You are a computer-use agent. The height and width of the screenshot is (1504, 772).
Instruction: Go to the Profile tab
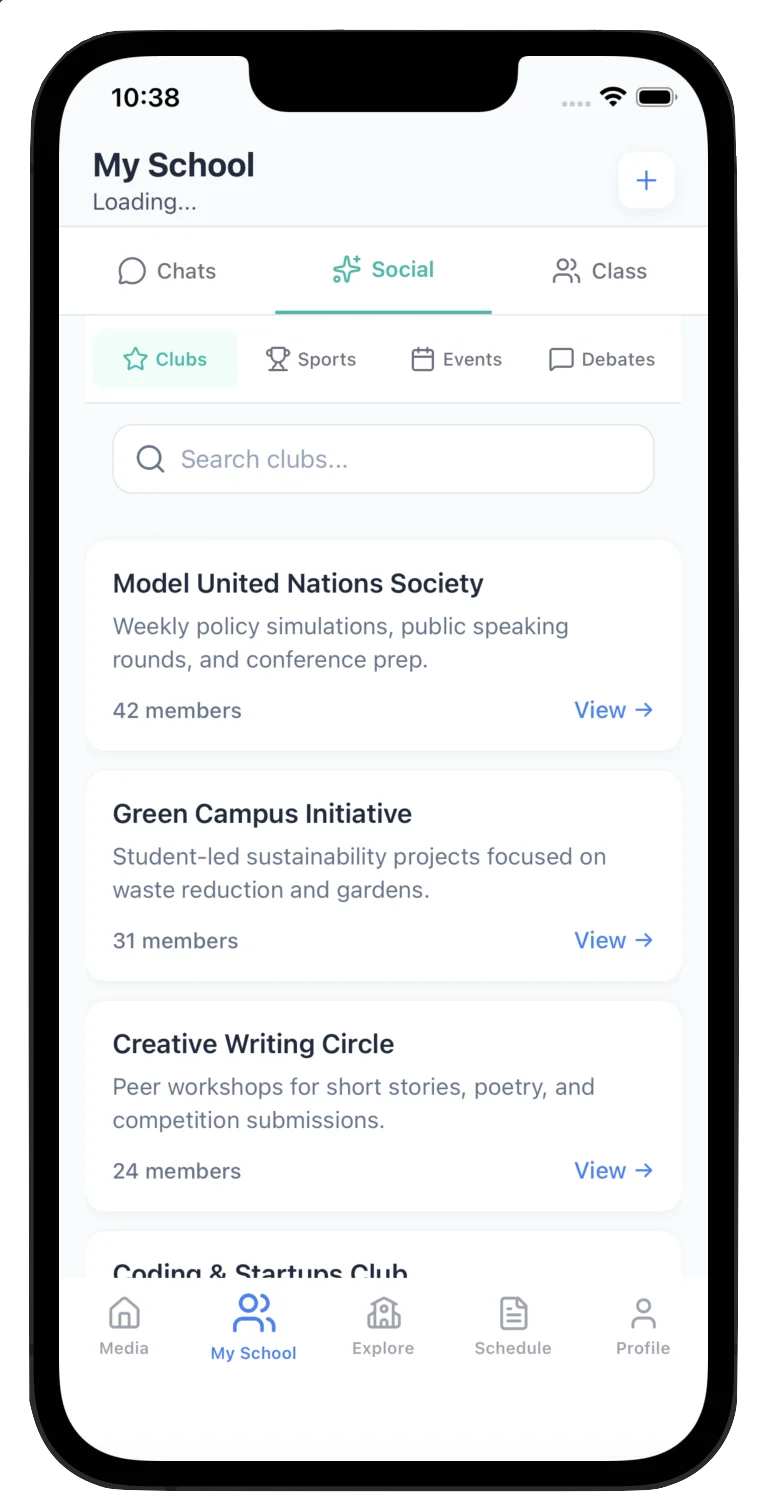pyautogui.click(x=643, y=1326)
